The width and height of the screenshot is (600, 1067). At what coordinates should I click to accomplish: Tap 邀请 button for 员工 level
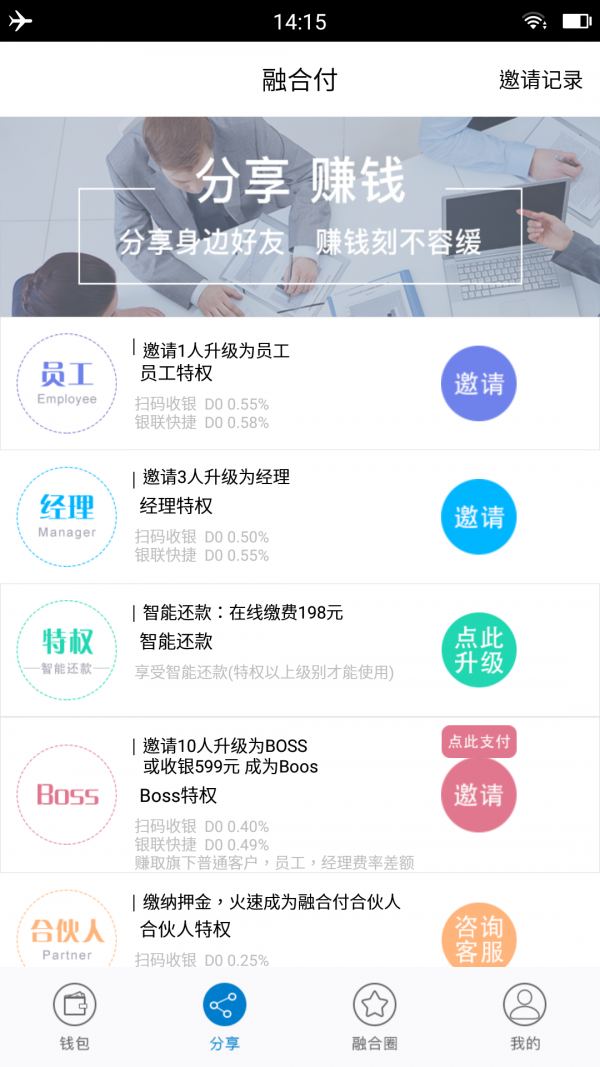pyautogui.click(x=478, y=383)
